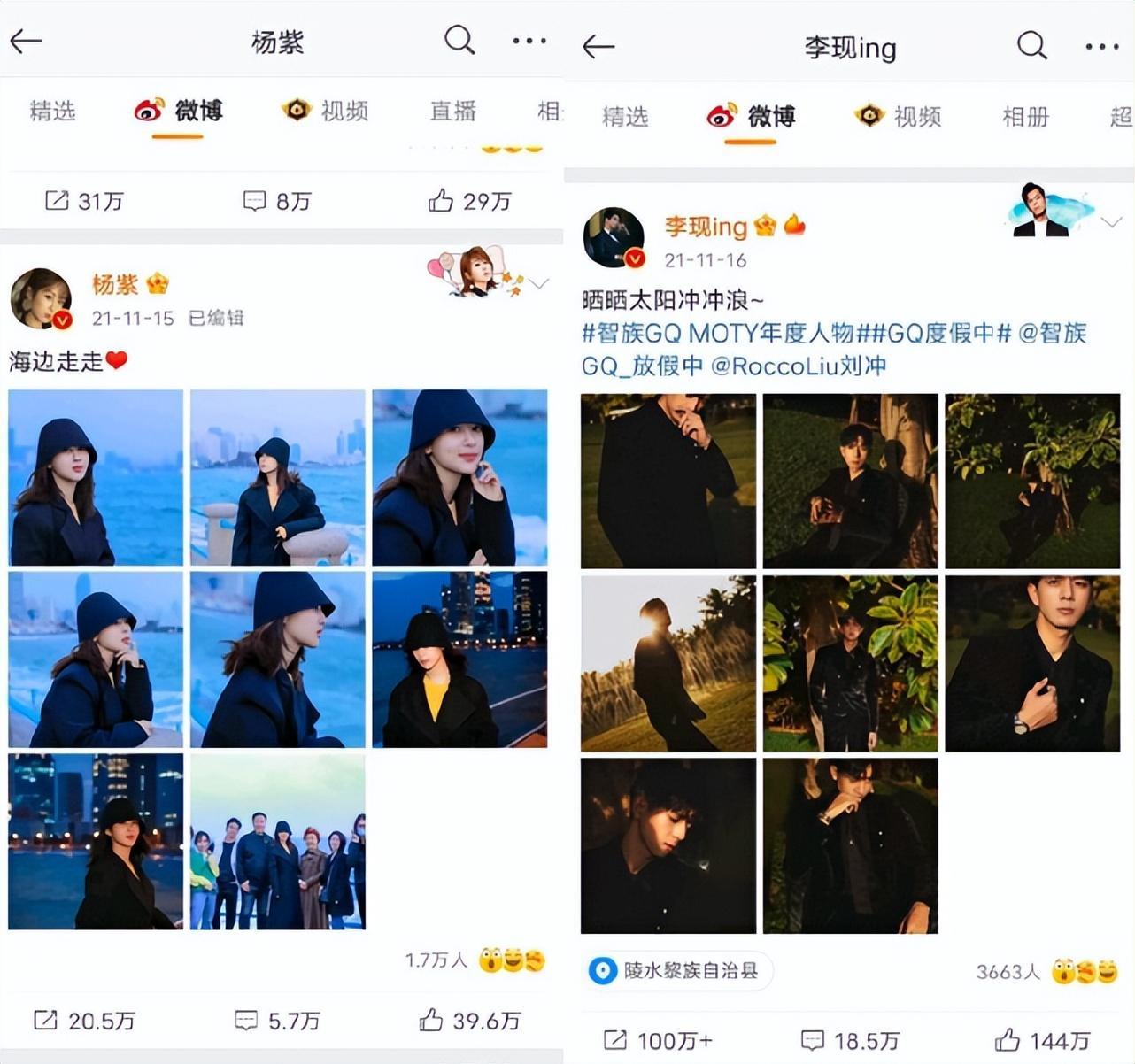Like 李现ing's 晒晒太阳冲冲浪 post
This screenshot has height=1064, width=1135.
tap(1042, 1040)
